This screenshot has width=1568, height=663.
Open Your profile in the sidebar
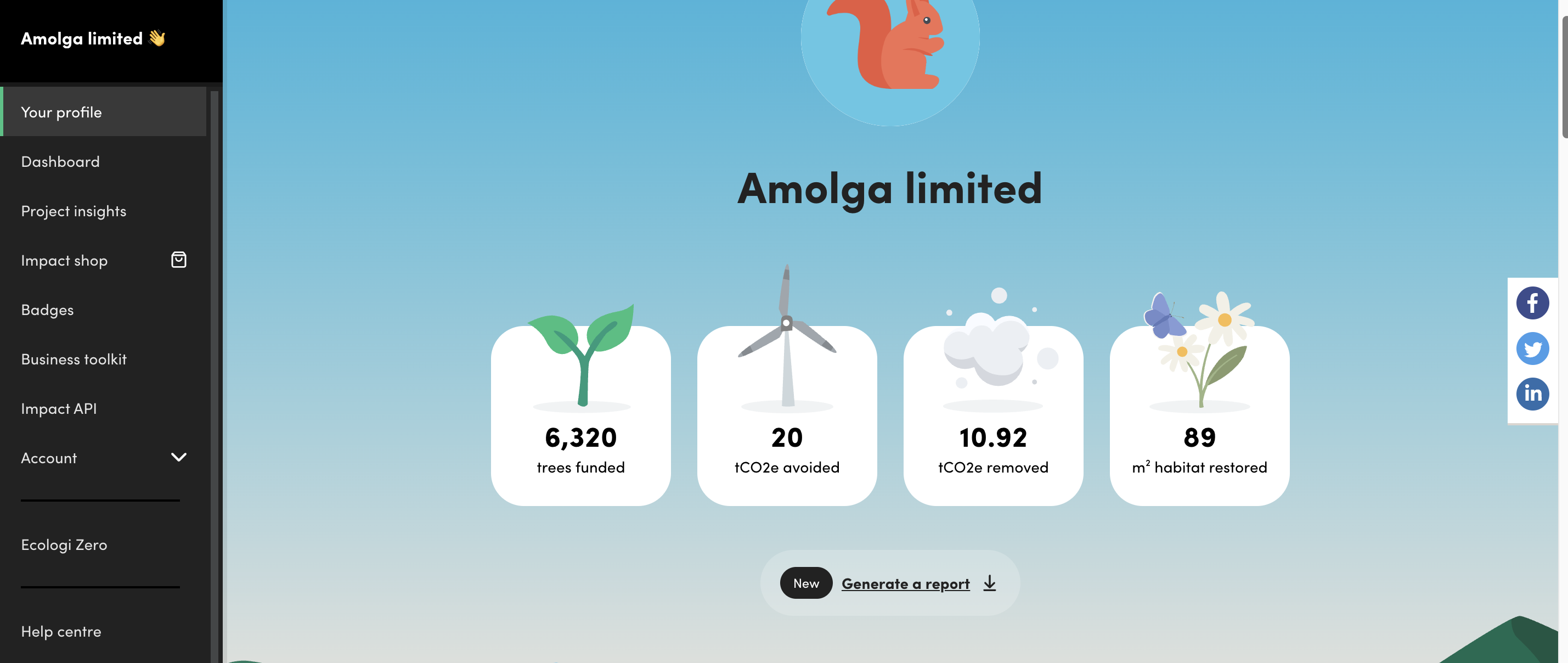pos(61,113)
